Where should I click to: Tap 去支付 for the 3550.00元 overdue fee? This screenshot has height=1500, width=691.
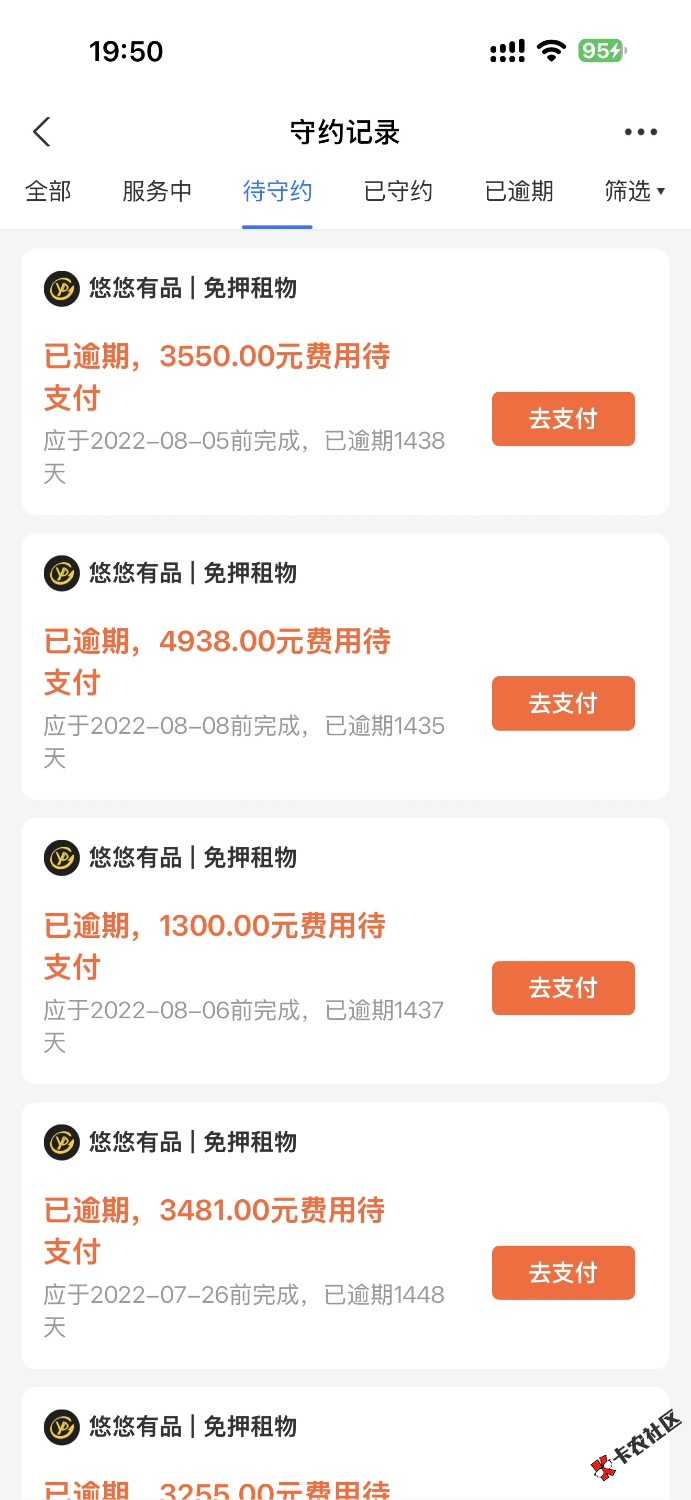[563, 419]
